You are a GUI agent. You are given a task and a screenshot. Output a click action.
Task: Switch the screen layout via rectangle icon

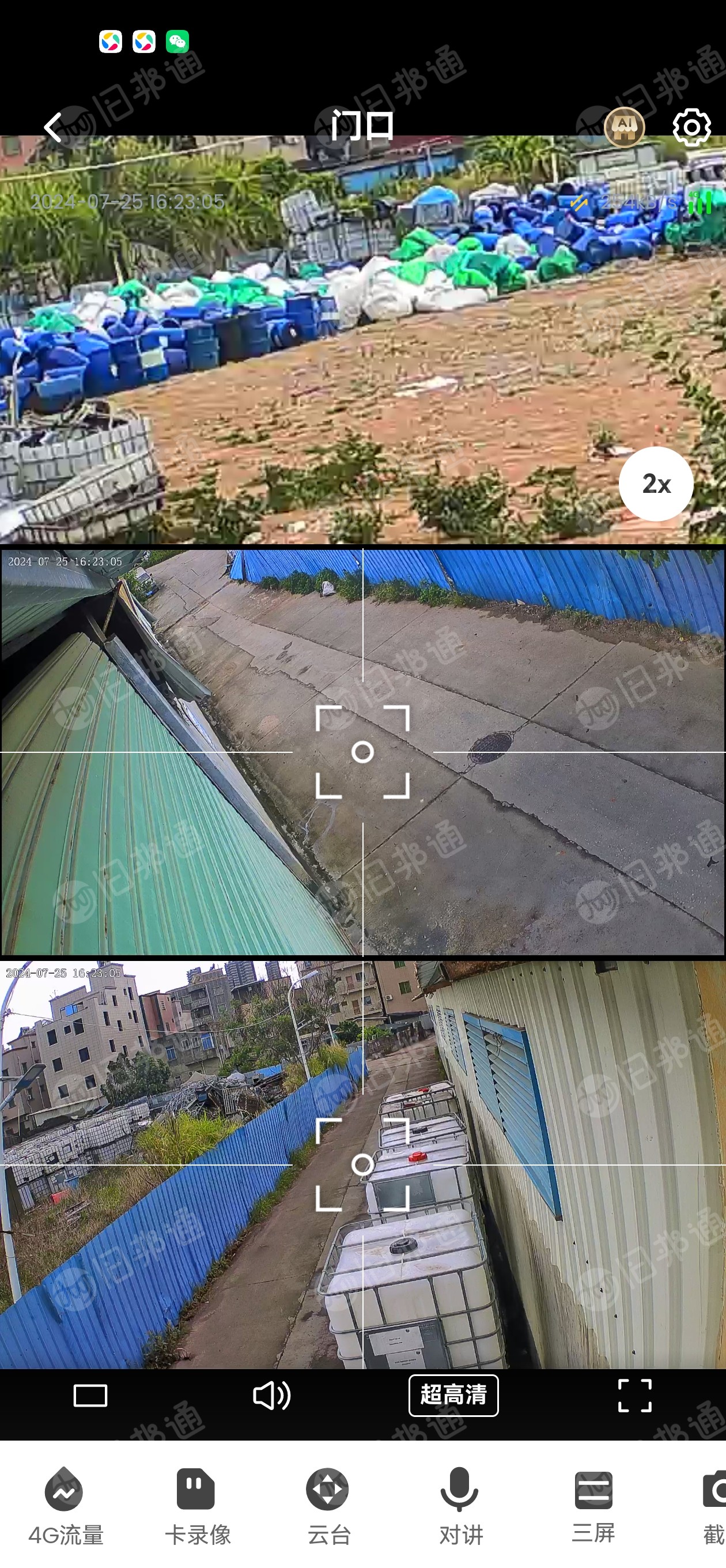coord(90,1395)
